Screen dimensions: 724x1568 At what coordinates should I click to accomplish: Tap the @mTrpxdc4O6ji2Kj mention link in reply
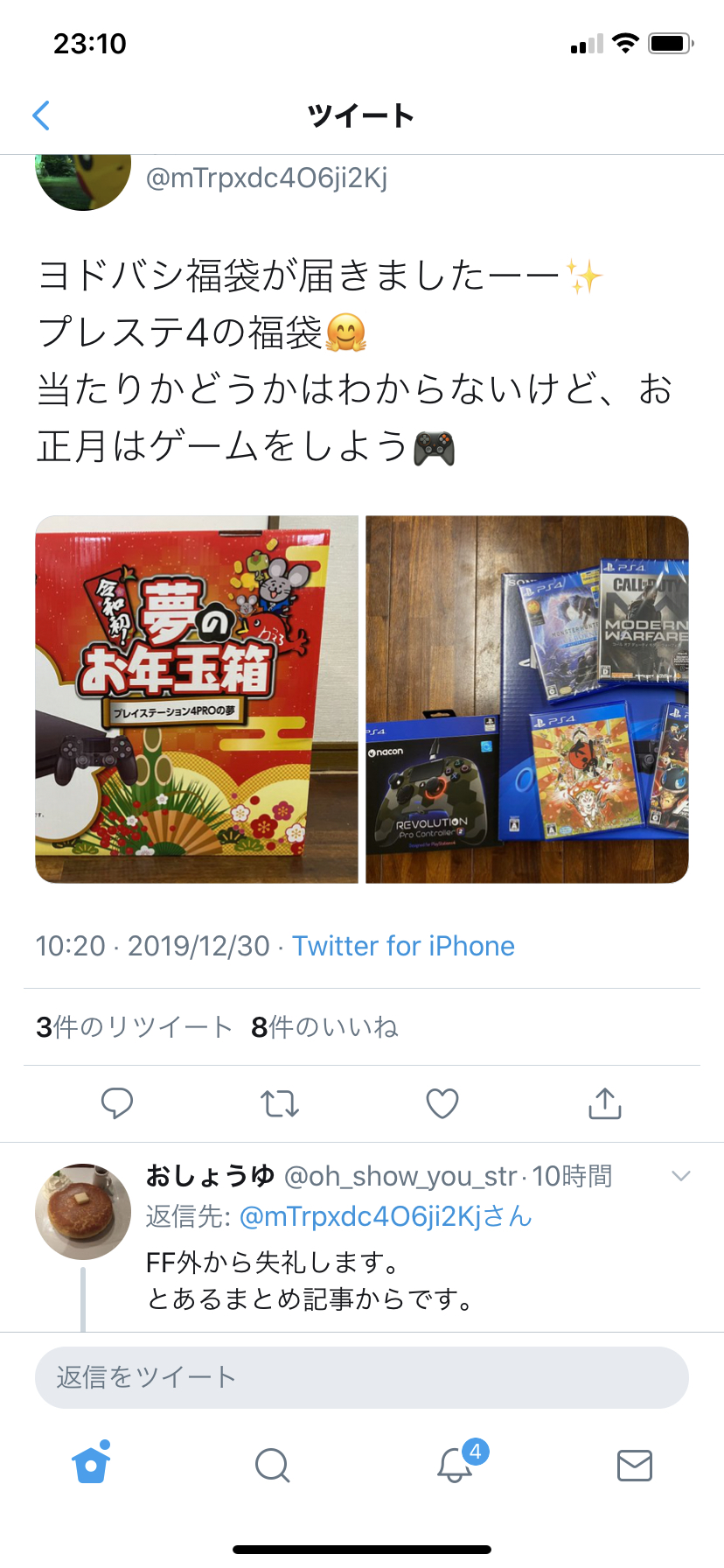click(386, 1216)
